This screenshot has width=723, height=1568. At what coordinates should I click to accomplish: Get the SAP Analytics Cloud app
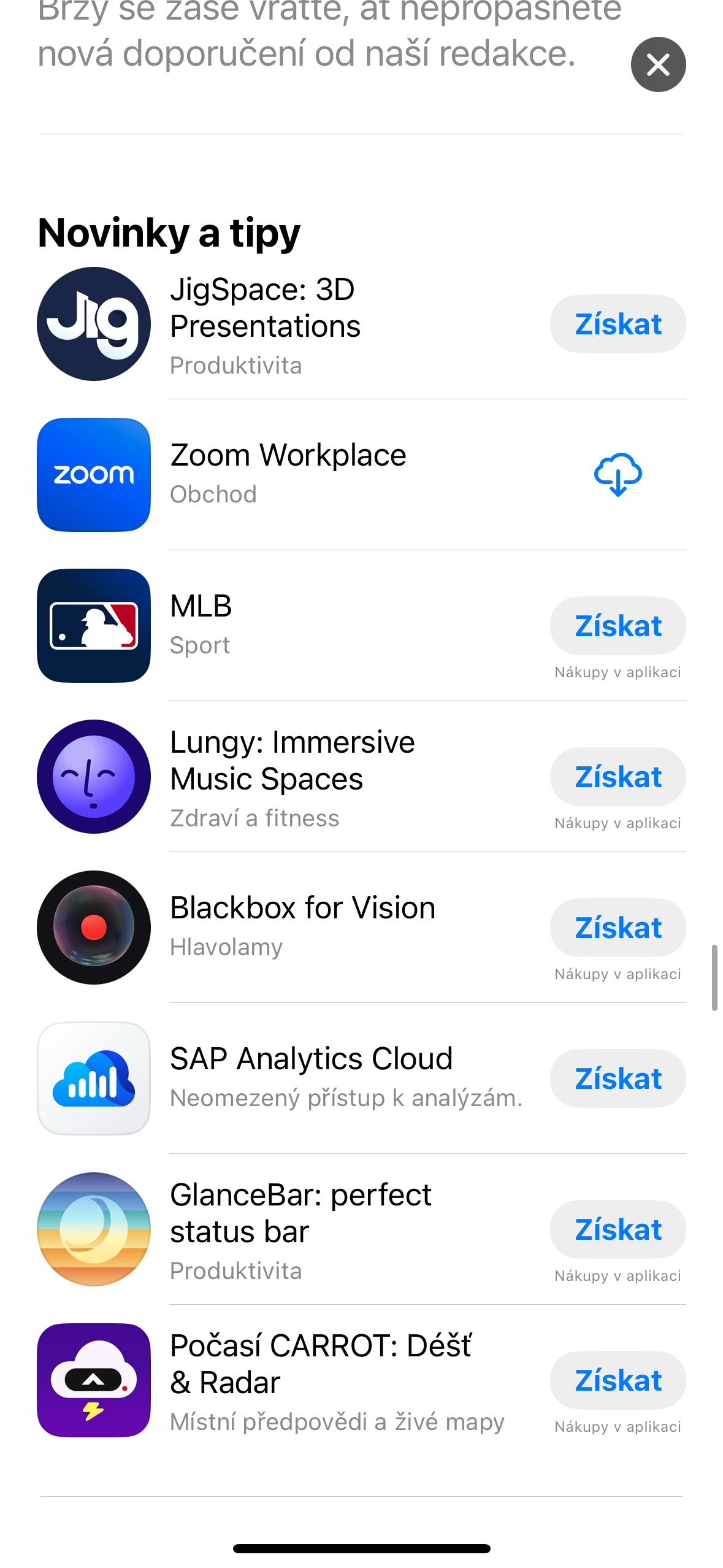[x=617, y=1078]
